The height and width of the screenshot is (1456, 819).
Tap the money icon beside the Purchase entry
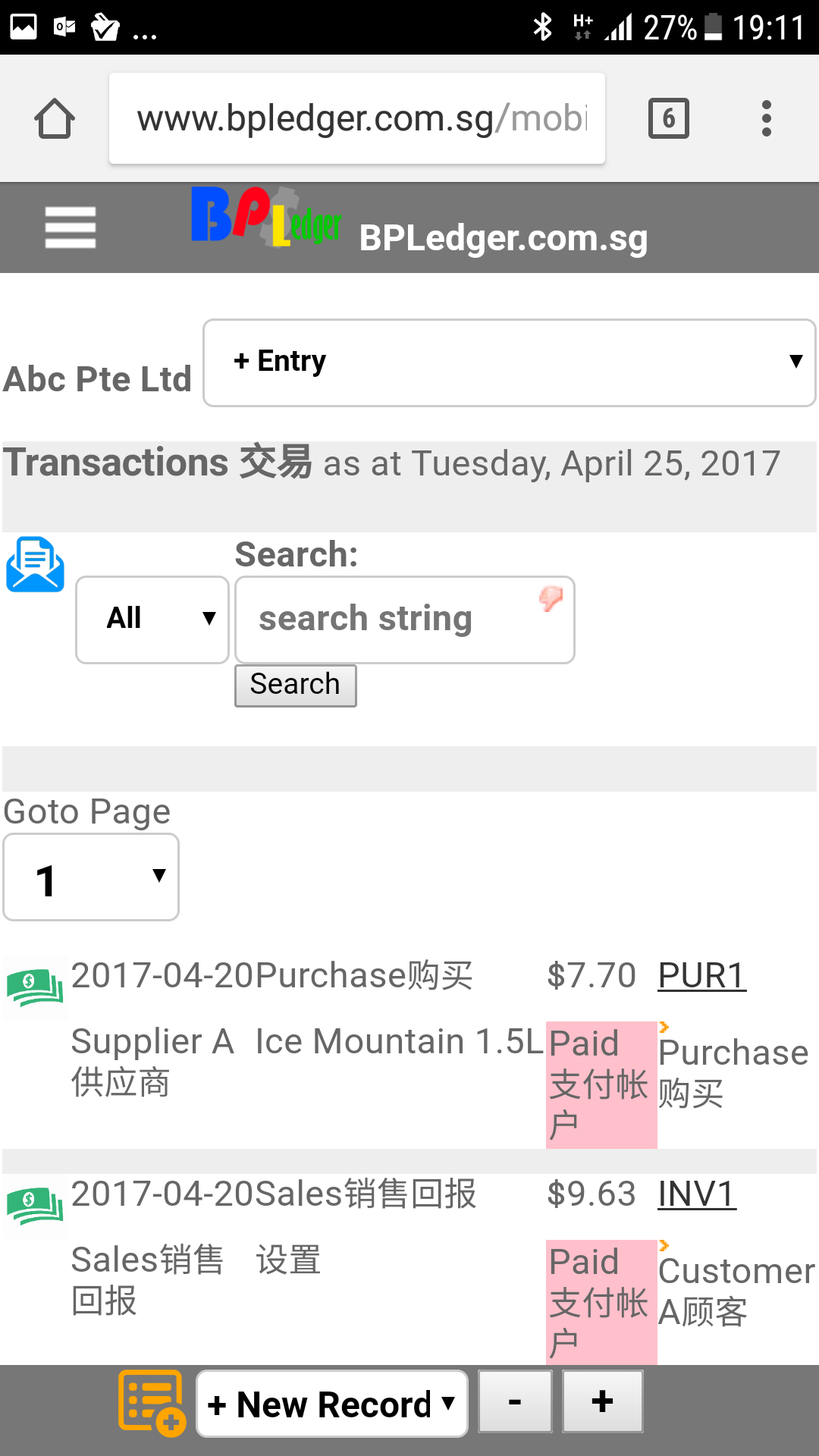(x=34, y=987)
